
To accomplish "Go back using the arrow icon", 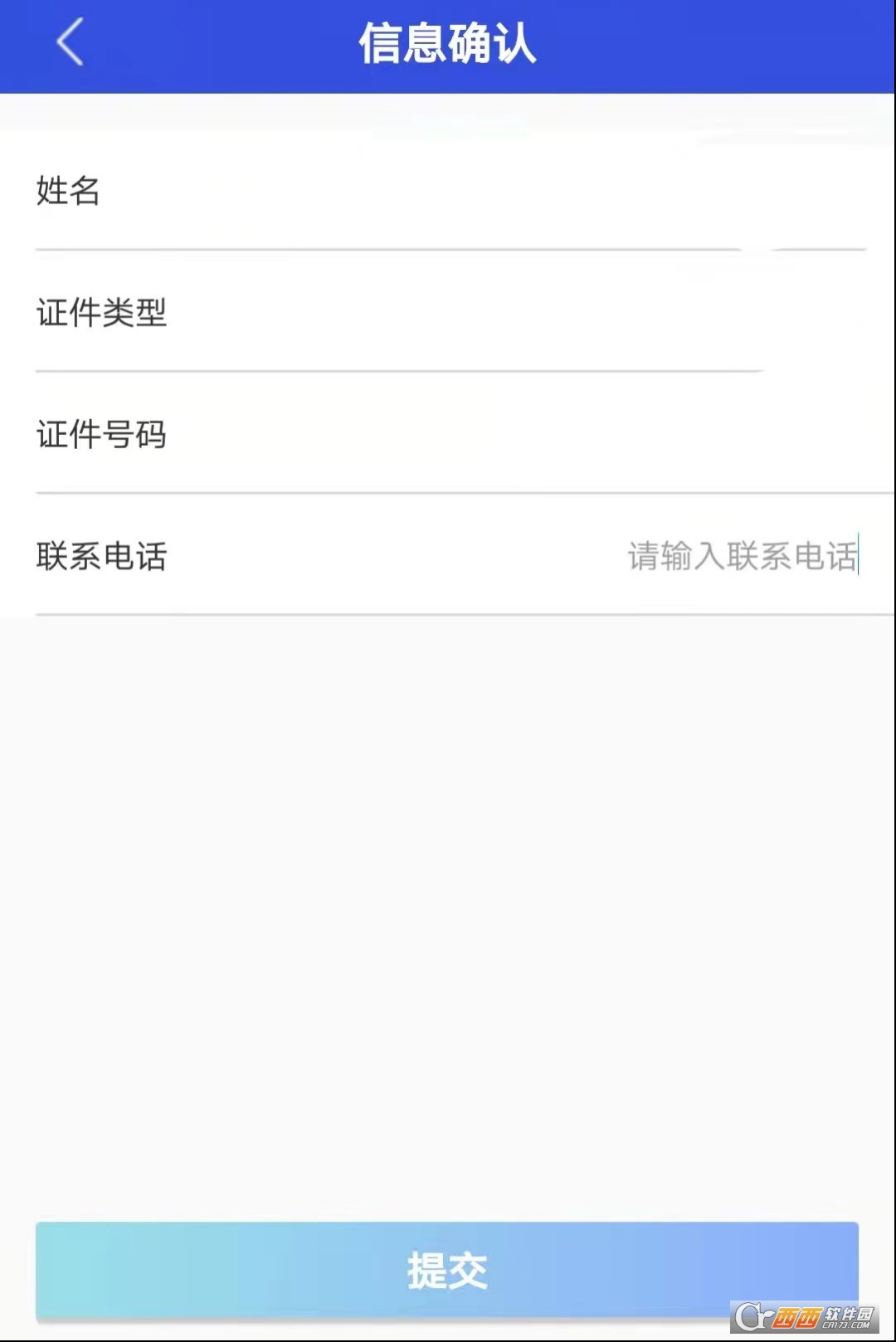I will (71, 42).
